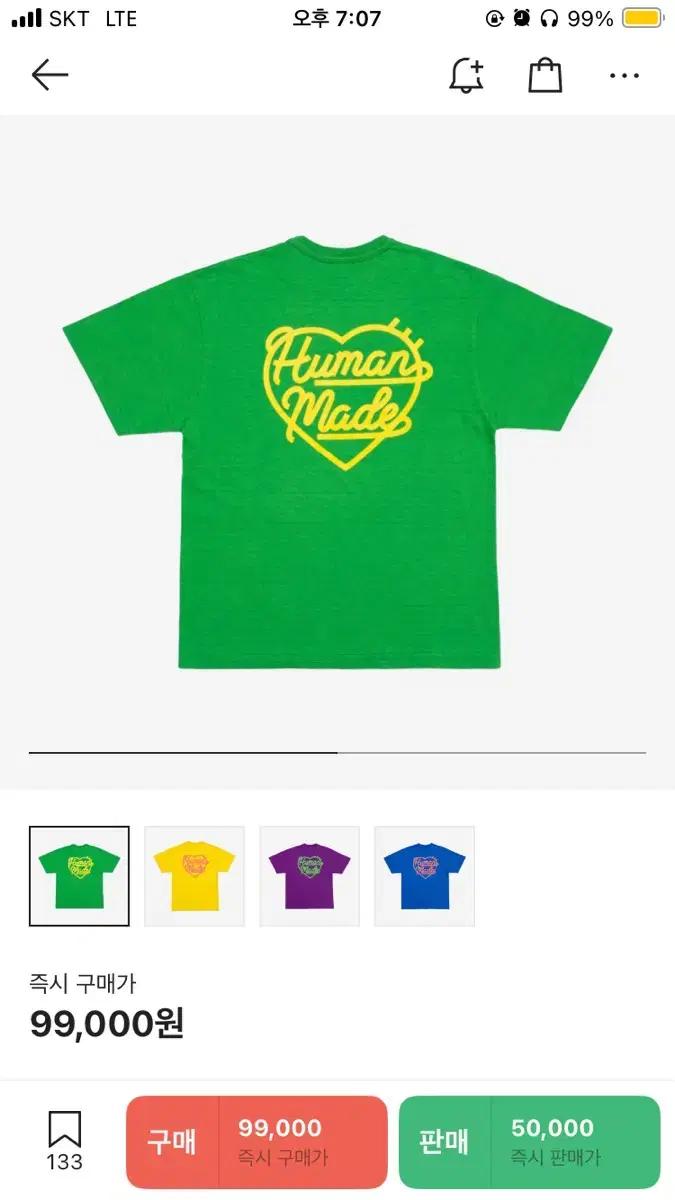This screenshot has height=1200, width=675.
Task: Open the three-dot overflow menu
Action: [x=624, y=75]
